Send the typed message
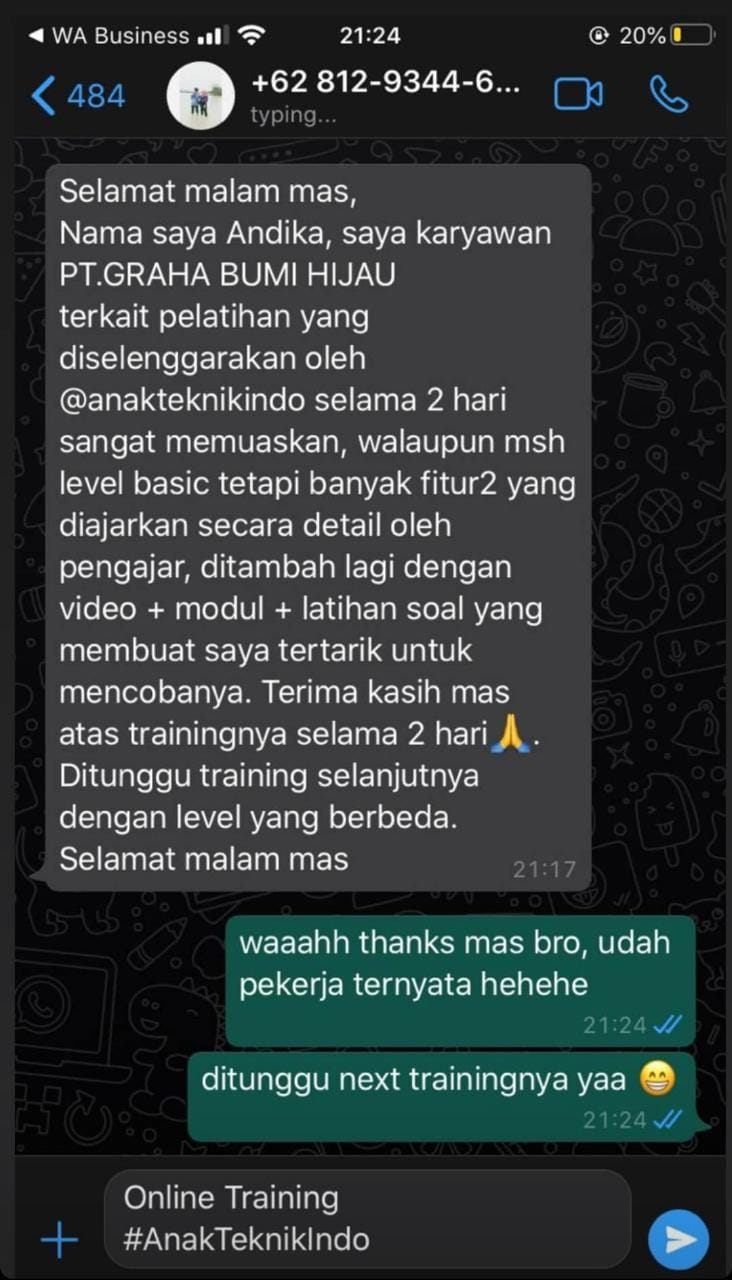Screen dimensions: 732x1280 click(679, 1240)
